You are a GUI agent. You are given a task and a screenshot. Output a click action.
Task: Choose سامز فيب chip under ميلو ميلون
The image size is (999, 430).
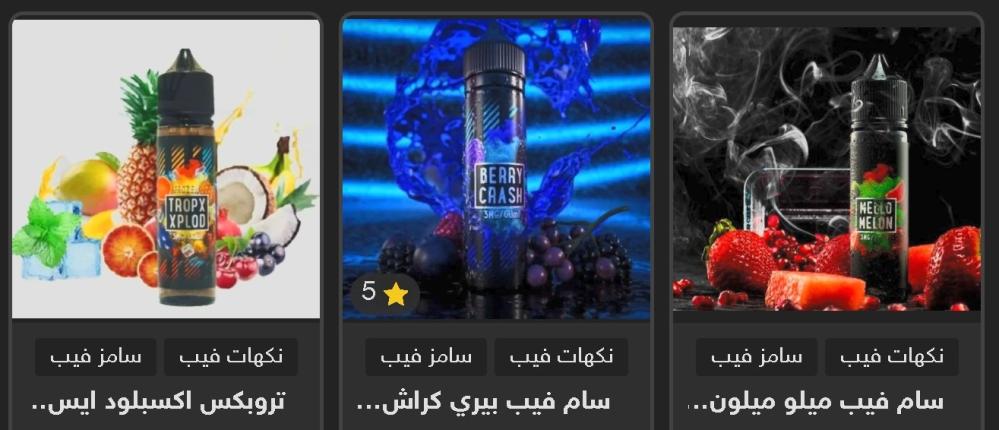tap(757, 356)
